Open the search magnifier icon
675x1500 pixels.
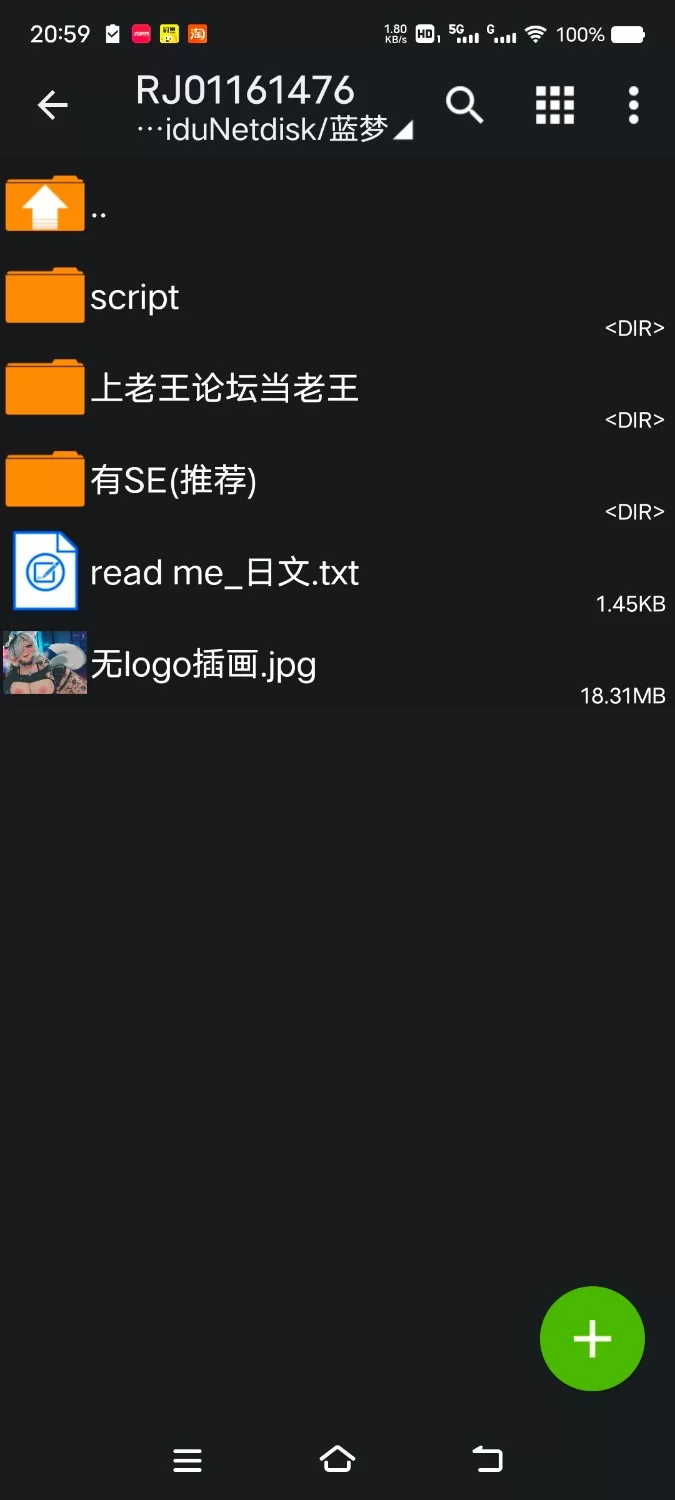tap(464, 105)
